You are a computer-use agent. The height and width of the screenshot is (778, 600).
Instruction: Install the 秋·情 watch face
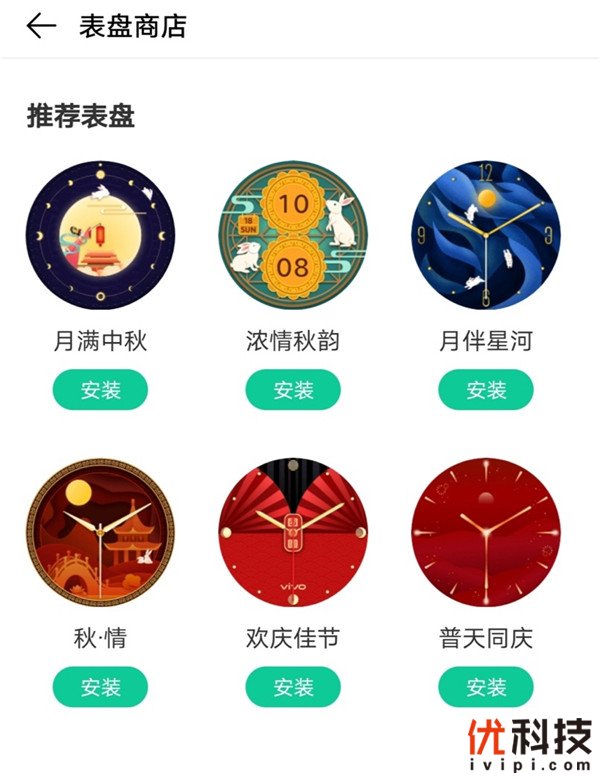tap(100, 687)
